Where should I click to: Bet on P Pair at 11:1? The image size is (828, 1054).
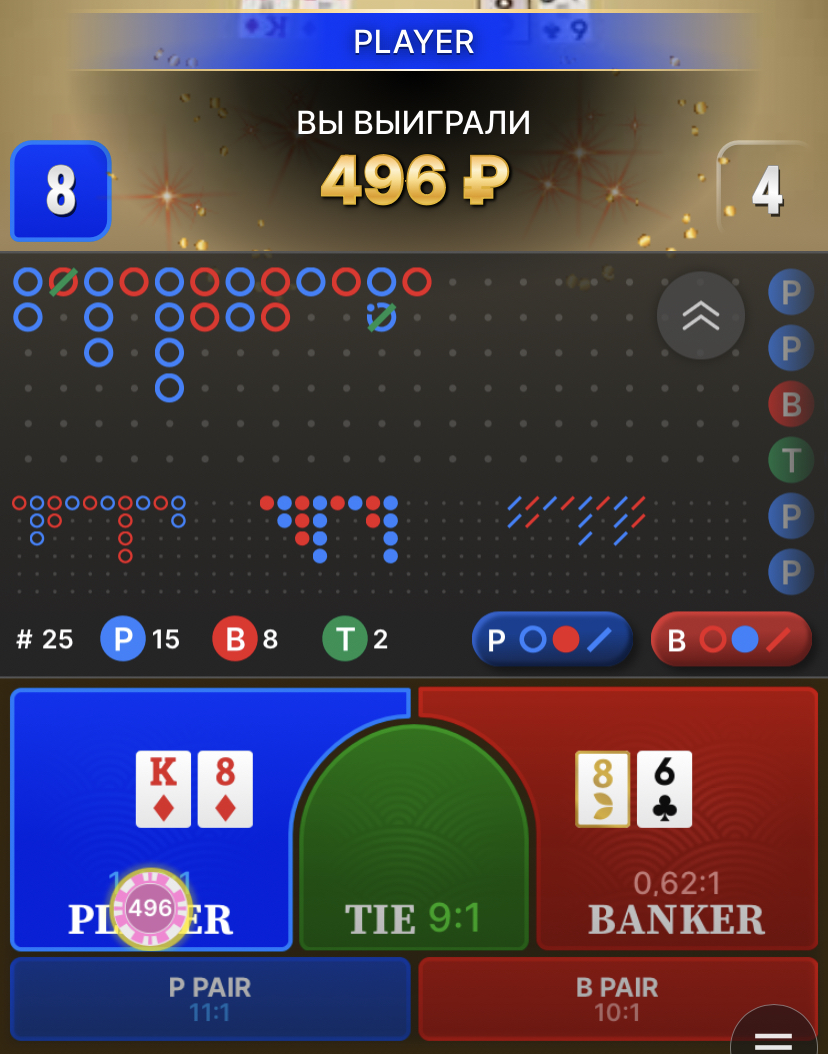210,998
